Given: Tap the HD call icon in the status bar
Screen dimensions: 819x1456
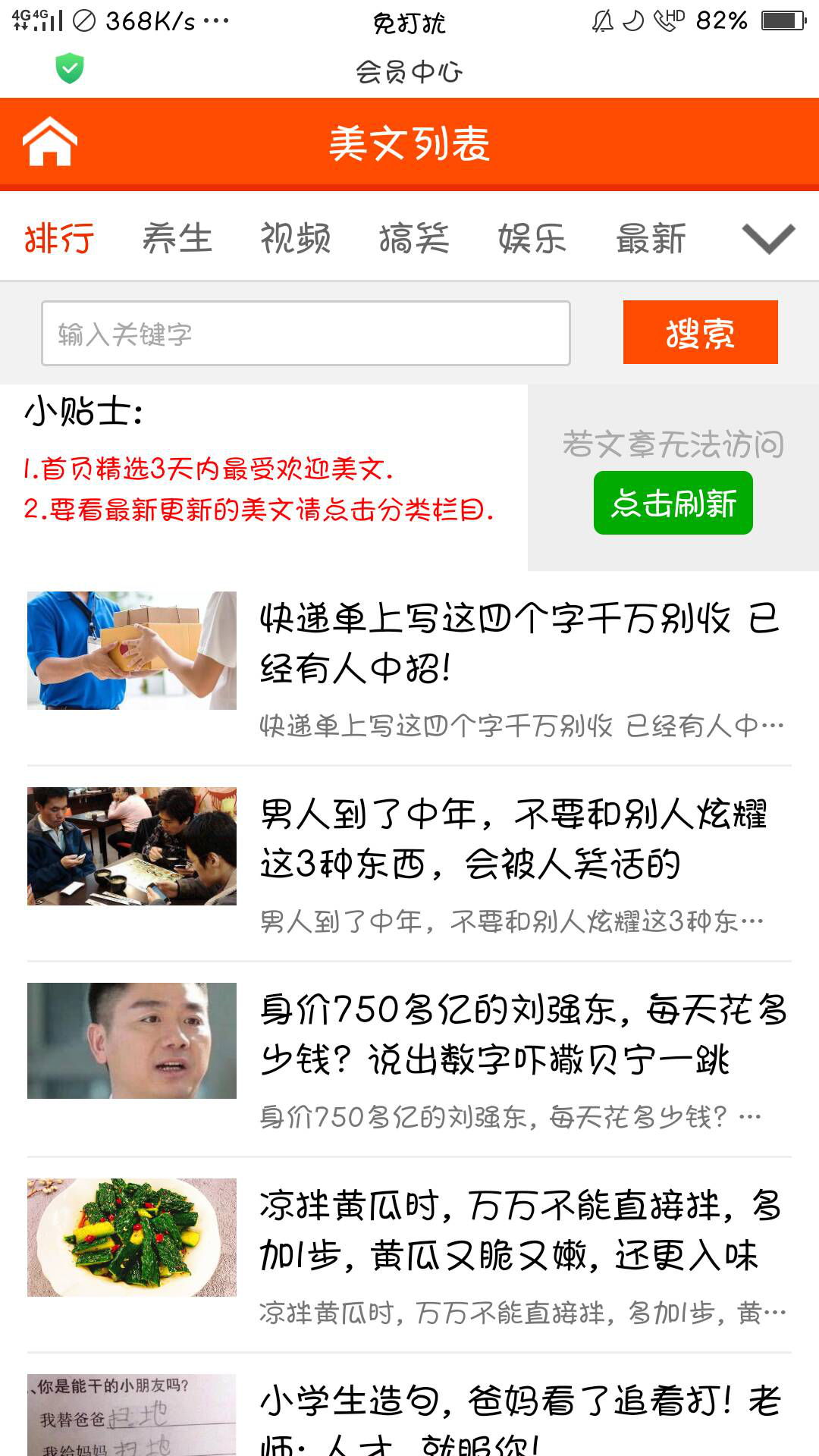Looking at the screenshot, I should click(x=671, y=20).
